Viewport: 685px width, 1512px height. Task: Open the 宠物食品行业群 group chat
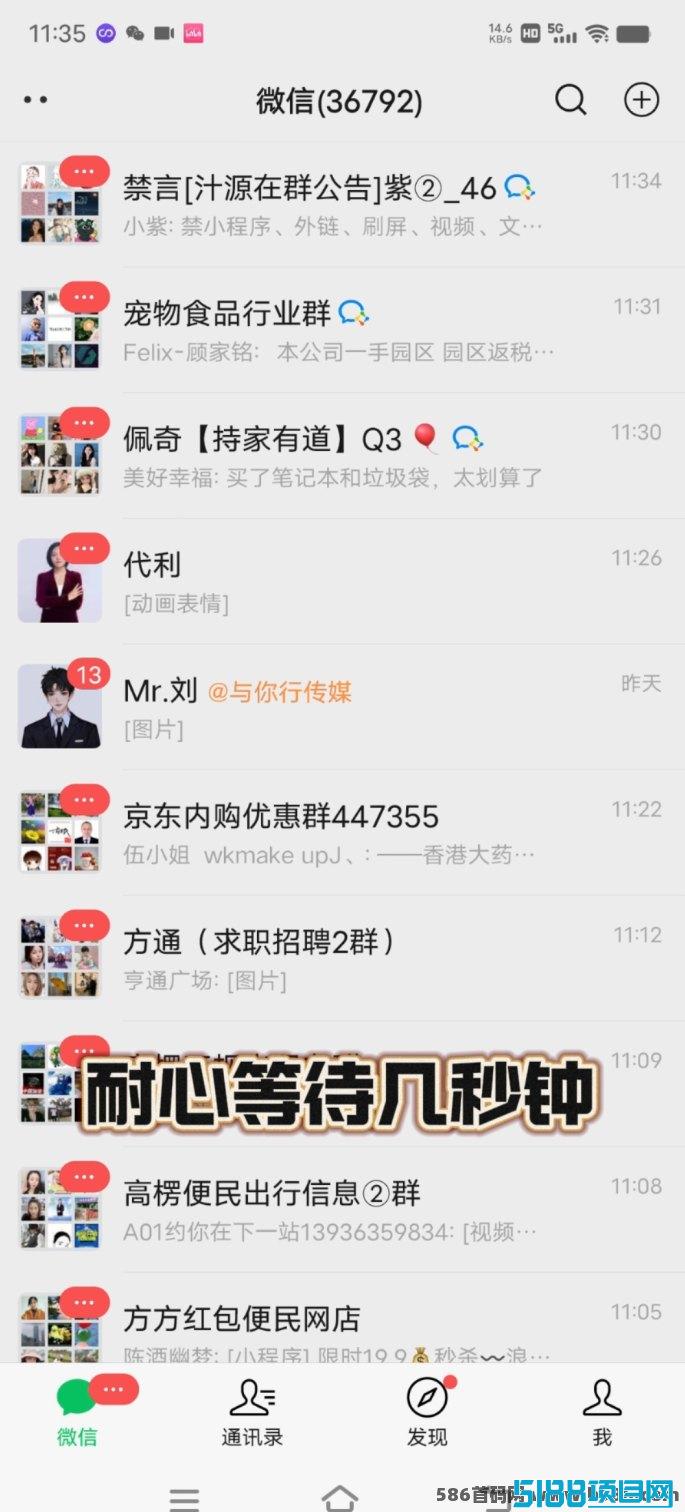pos(340,330)
